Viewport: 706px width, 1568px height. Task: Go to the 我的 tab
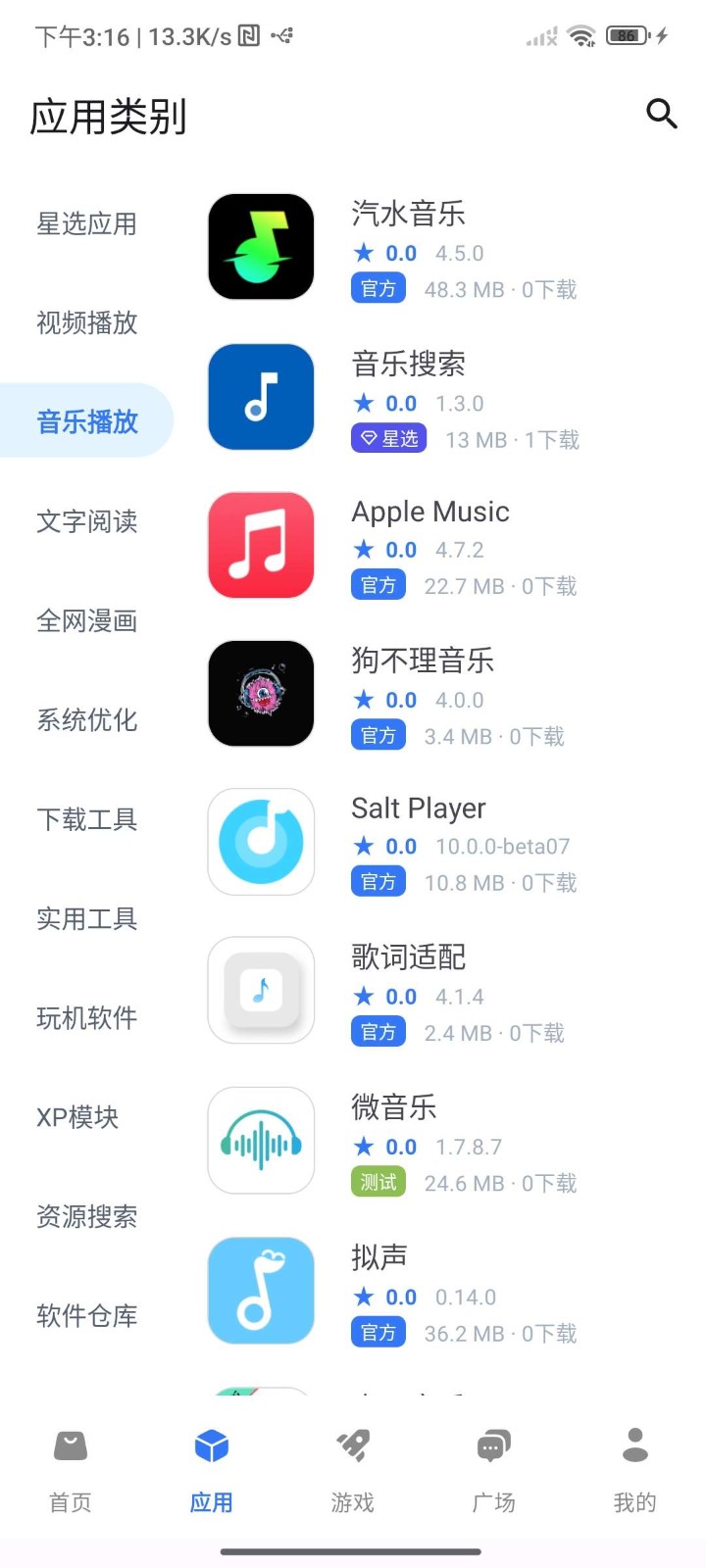click(634, 1469)
